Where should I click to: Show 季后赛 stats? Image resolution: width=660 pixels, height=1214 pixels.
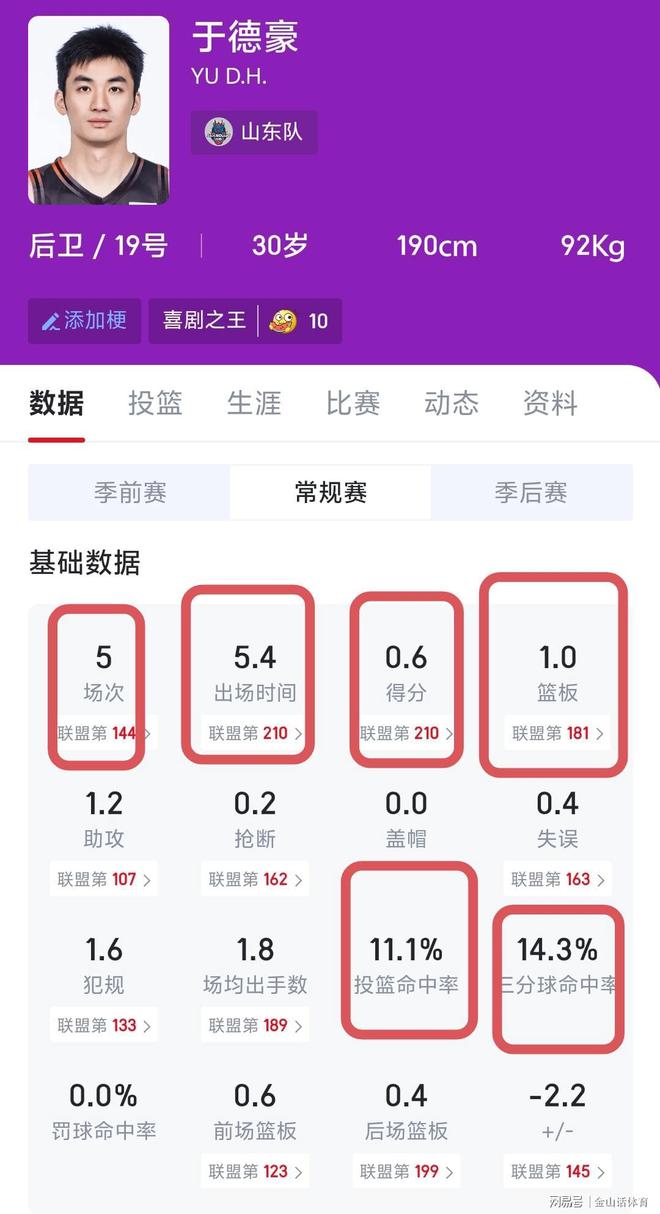(531, 492)
